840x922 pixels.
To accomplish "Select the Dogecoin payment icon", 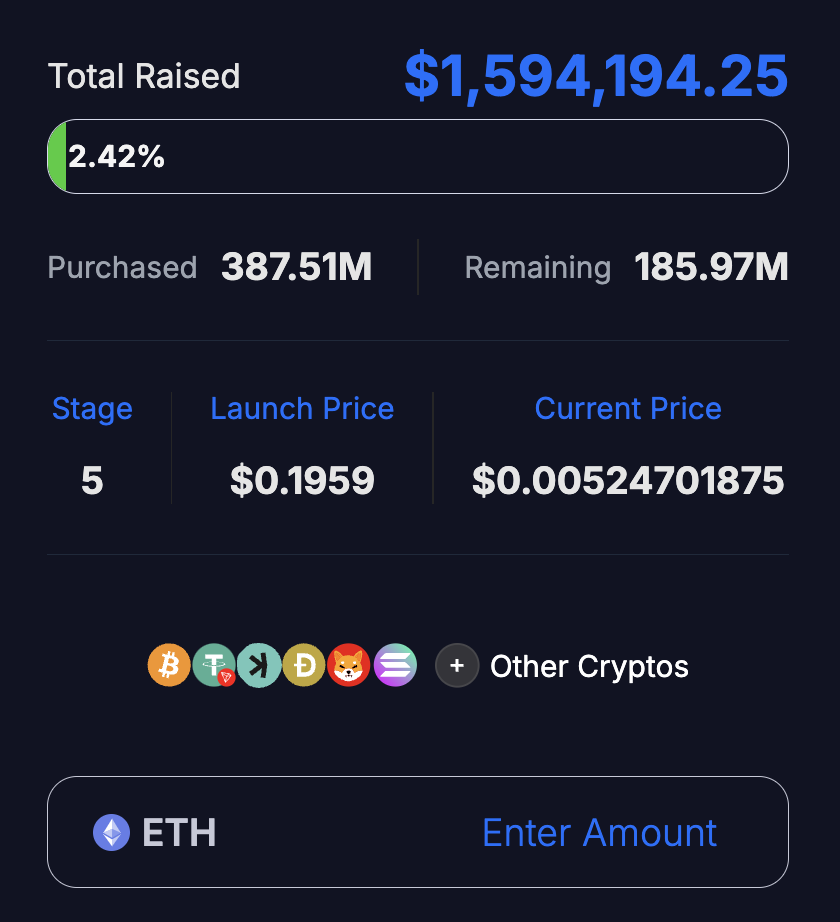I will pyautogui.click(x=304, y=665).
